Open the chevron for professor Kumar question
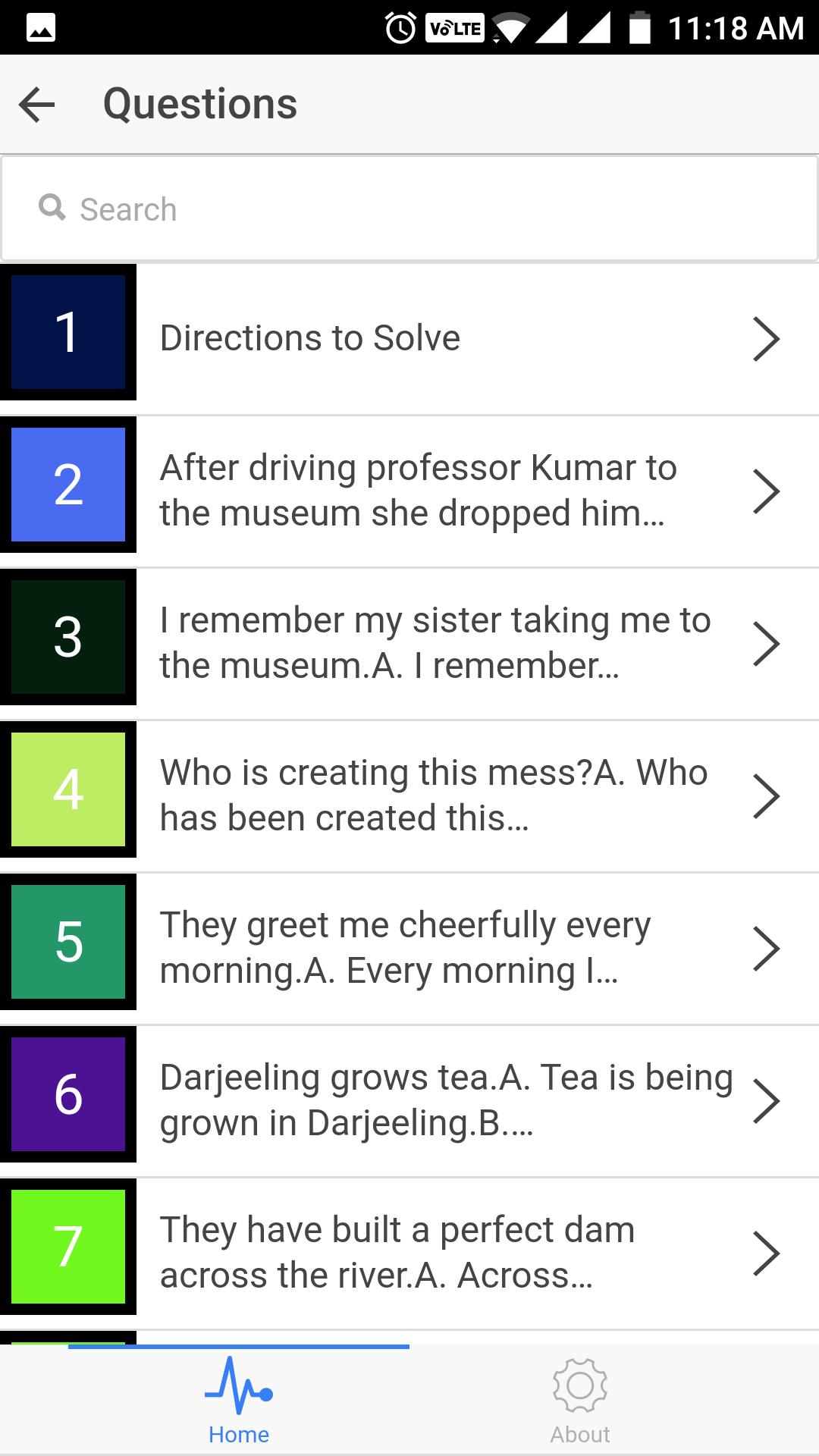819x1456 pixels. (767, 491)
